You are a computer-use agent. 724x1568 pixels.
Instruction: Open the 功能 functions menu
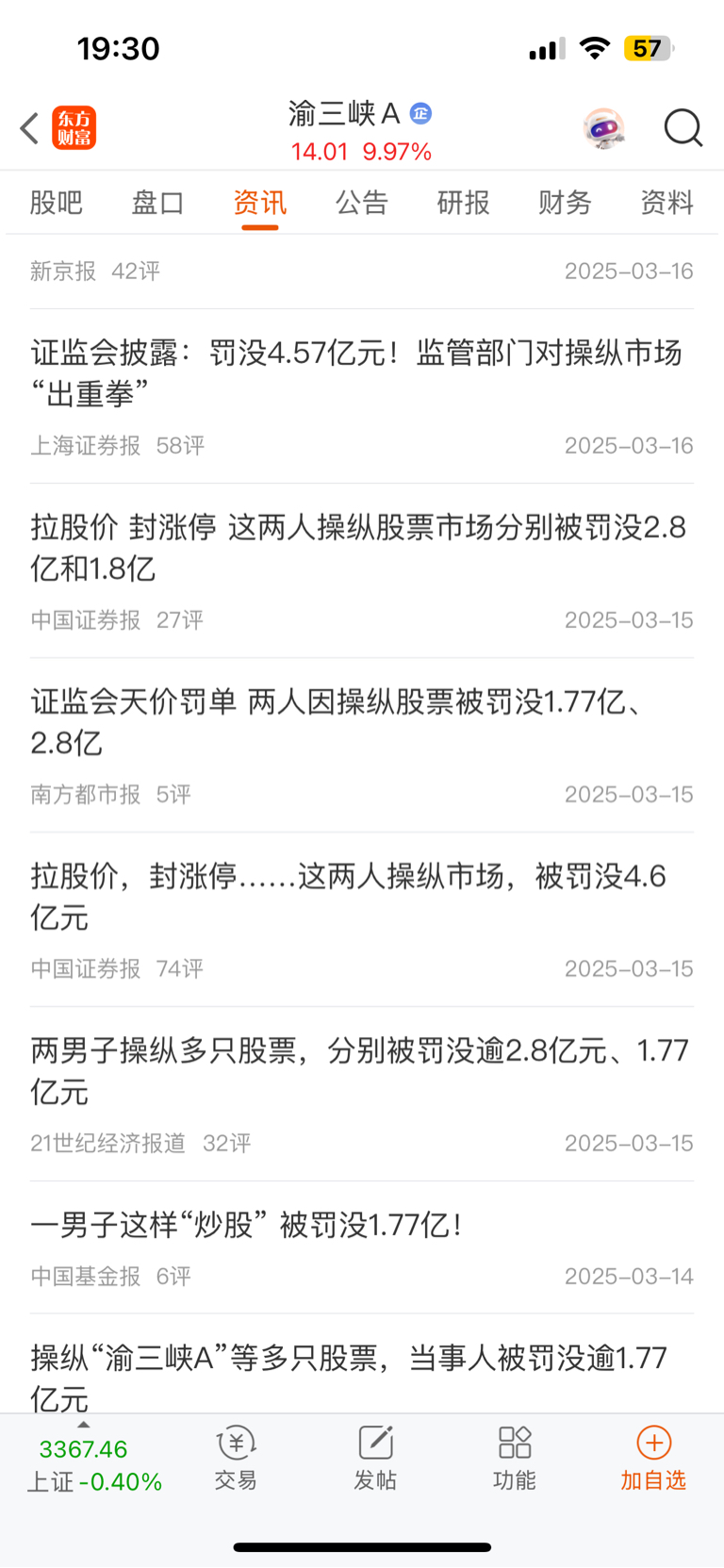tap(514, 1458)
